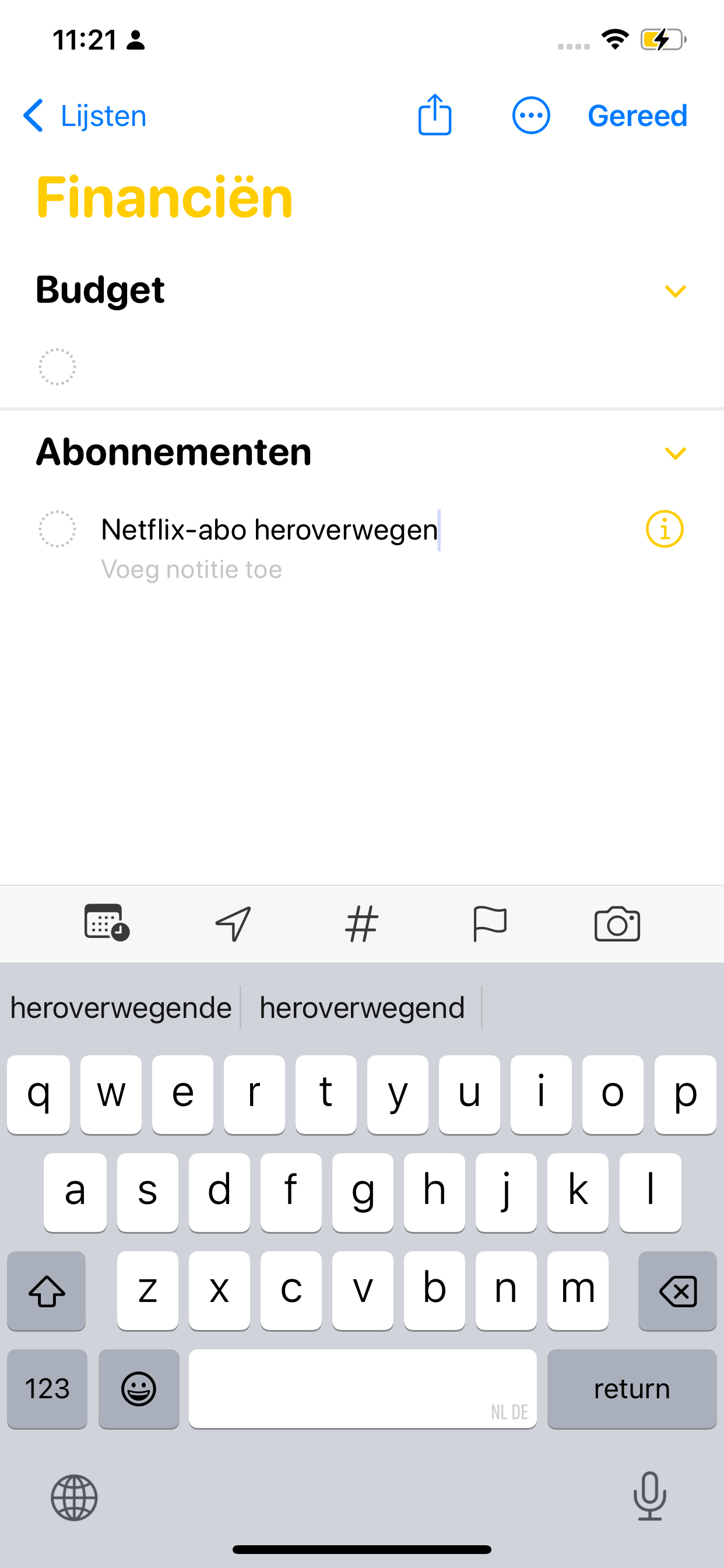Tap Gereed to finish editing
Viewport: 724px width, 1568px height.
[637, 115]
